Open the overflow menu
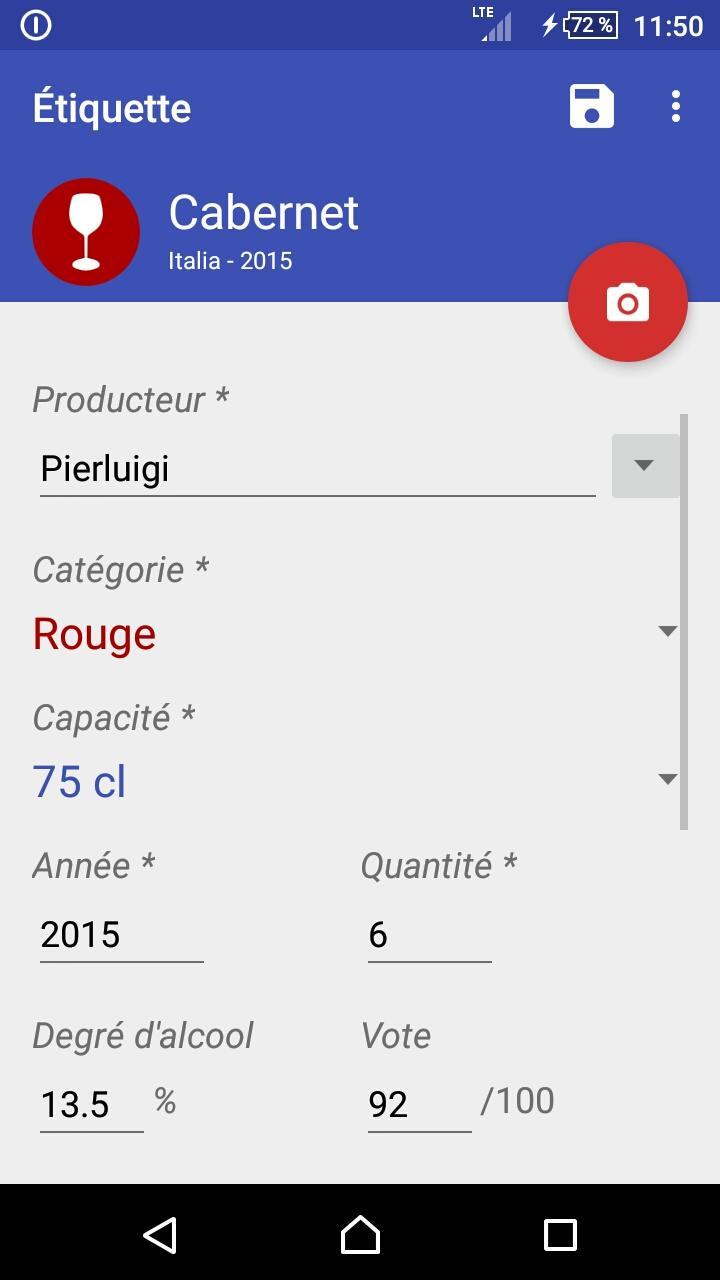The image size is (720, 1280). 676,106
